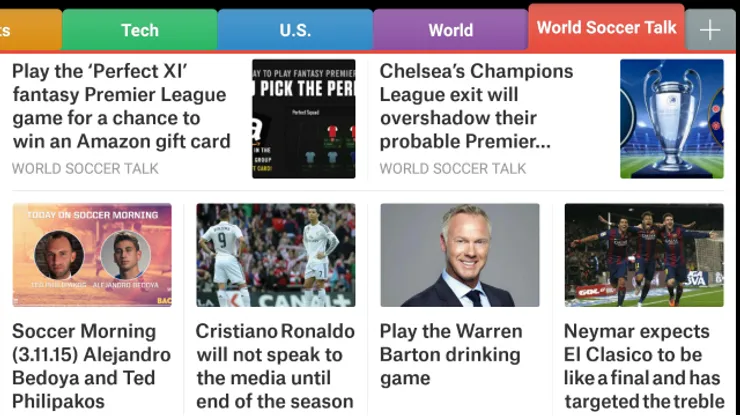Read Chelsea's Champions League exit article
Screen dimensions: 740x416
point(476,106)
